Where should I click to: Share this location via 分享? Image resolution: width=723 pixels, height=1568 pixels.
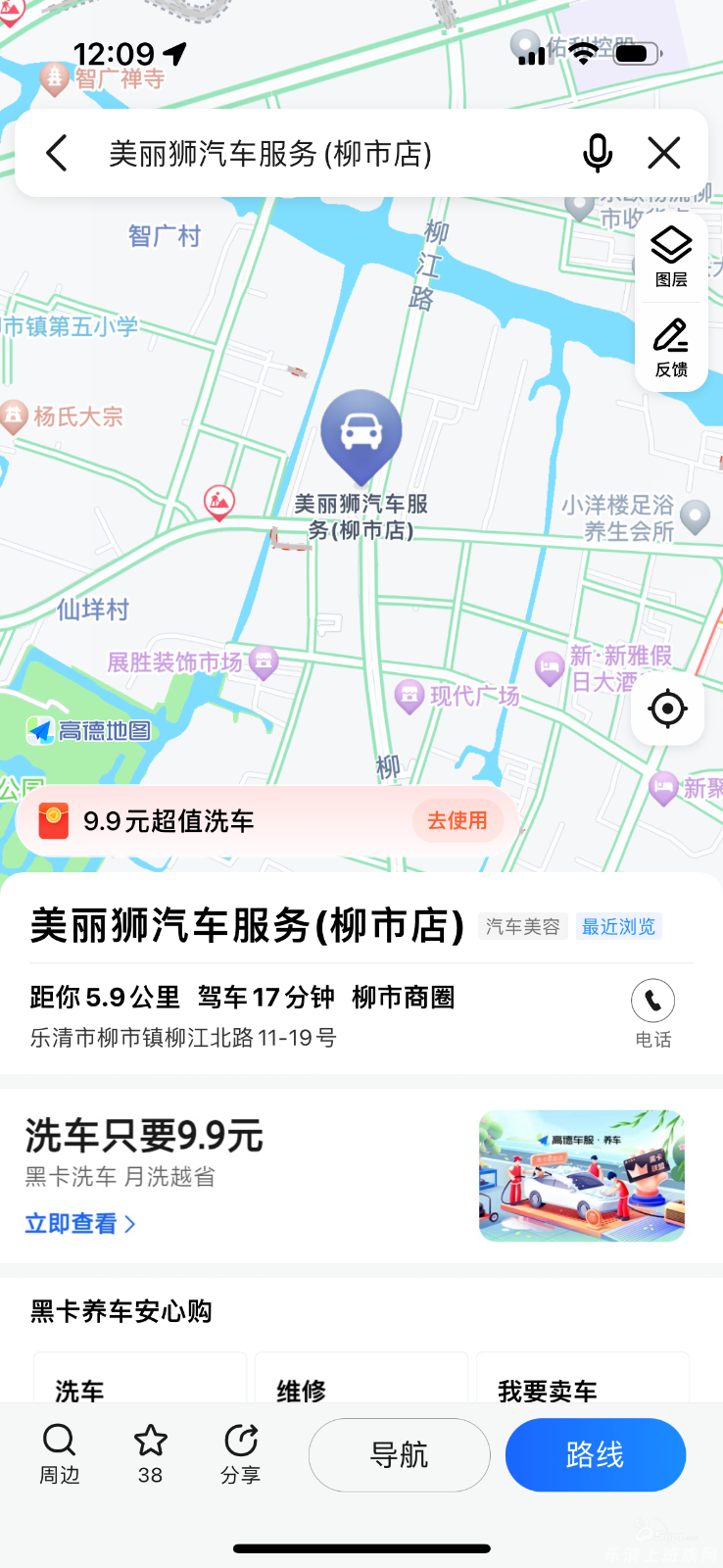click(240, 1453)
